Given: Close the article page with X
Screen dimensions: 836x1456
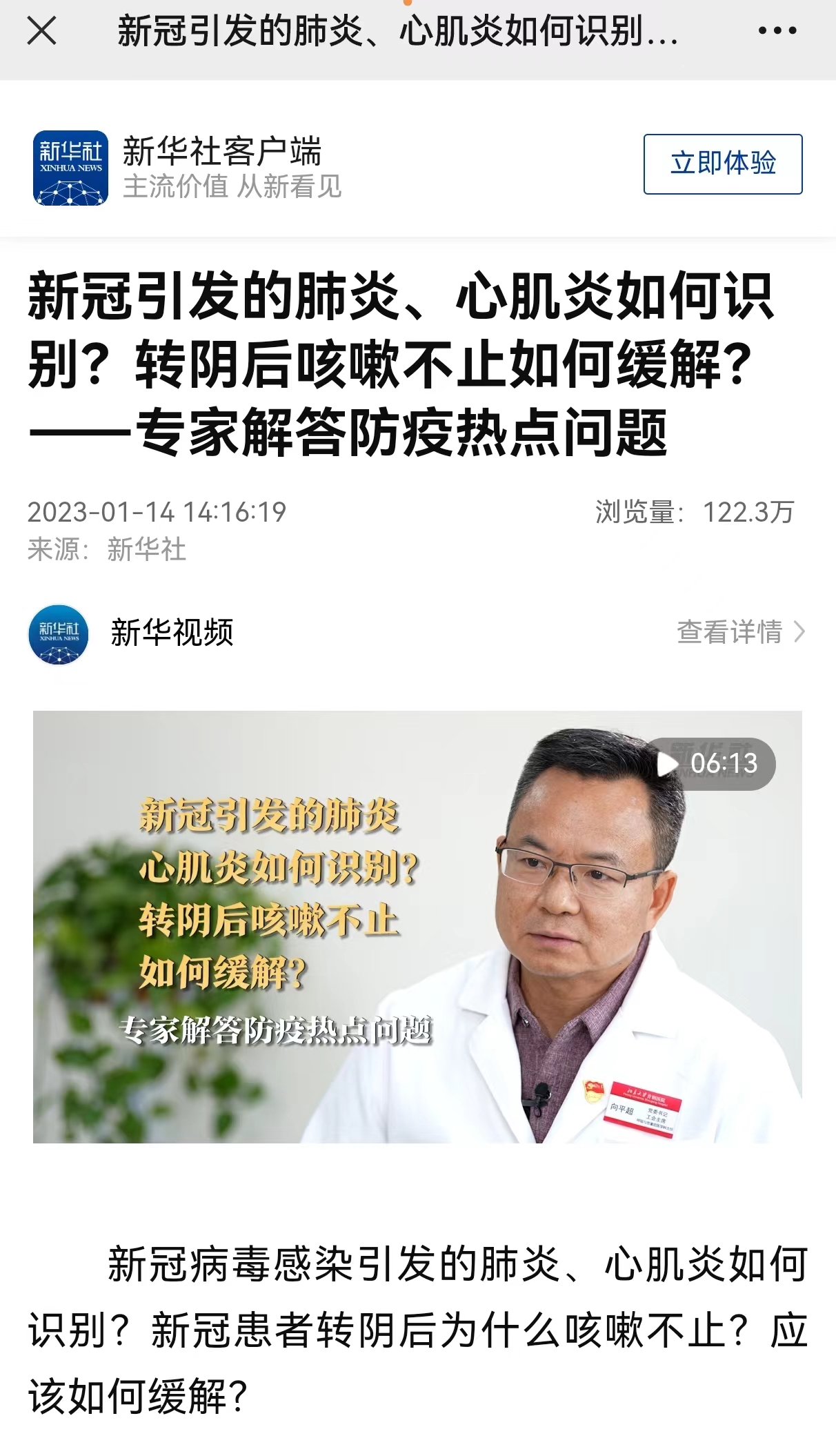Looking at the screenshot, I should tap(41, 31).
